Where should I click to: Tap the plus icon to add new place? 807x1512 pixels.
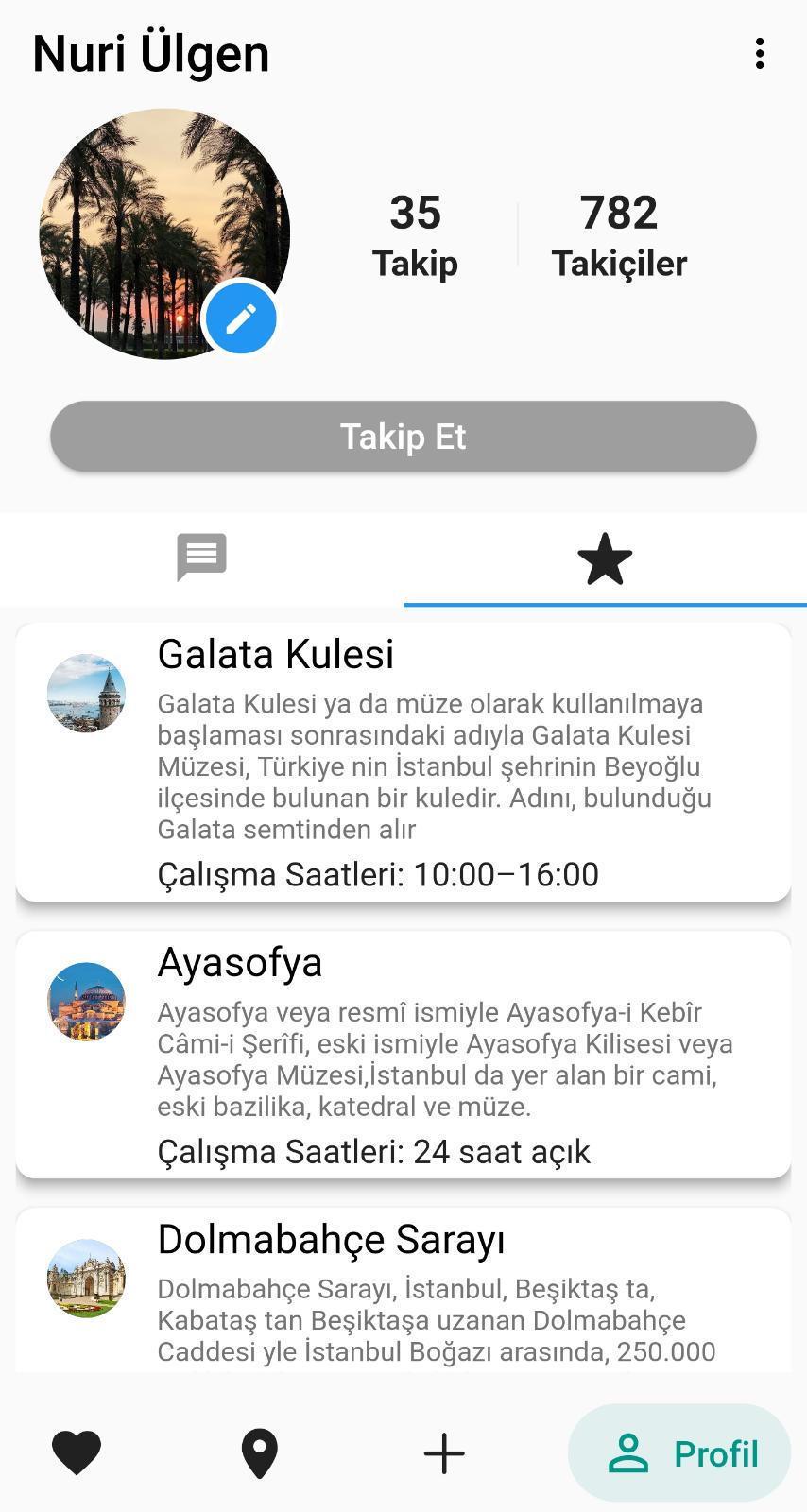coord(443,1452)
